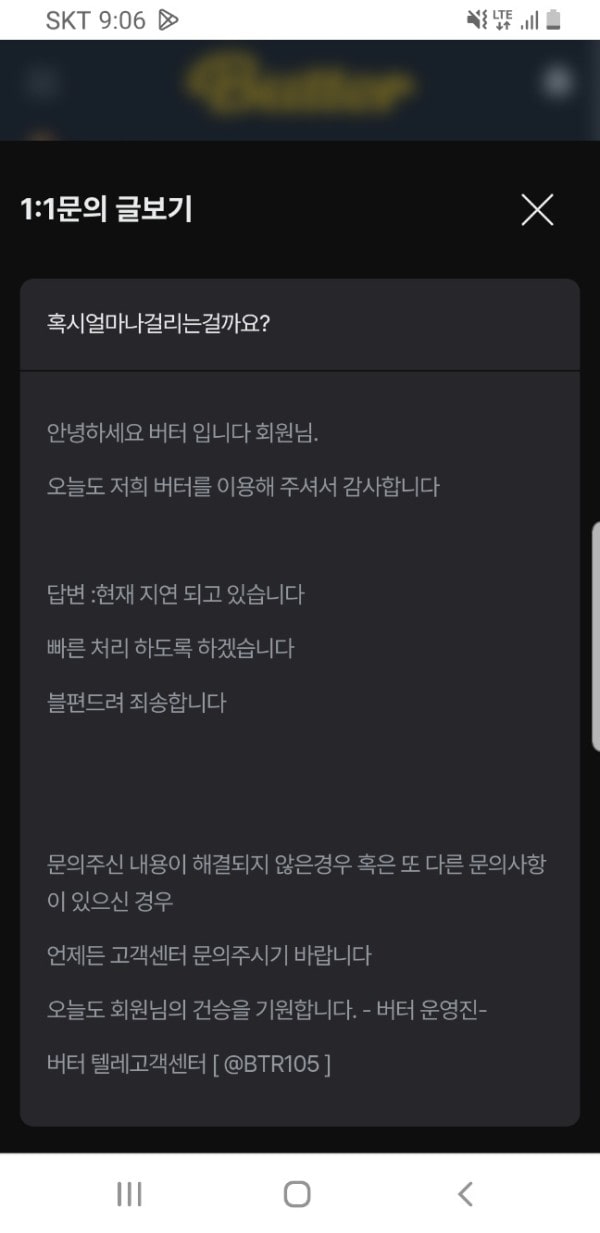Close the 1:1문의 글보기 dialog
Screen dimensions: 600x1233
coord(537,210)
